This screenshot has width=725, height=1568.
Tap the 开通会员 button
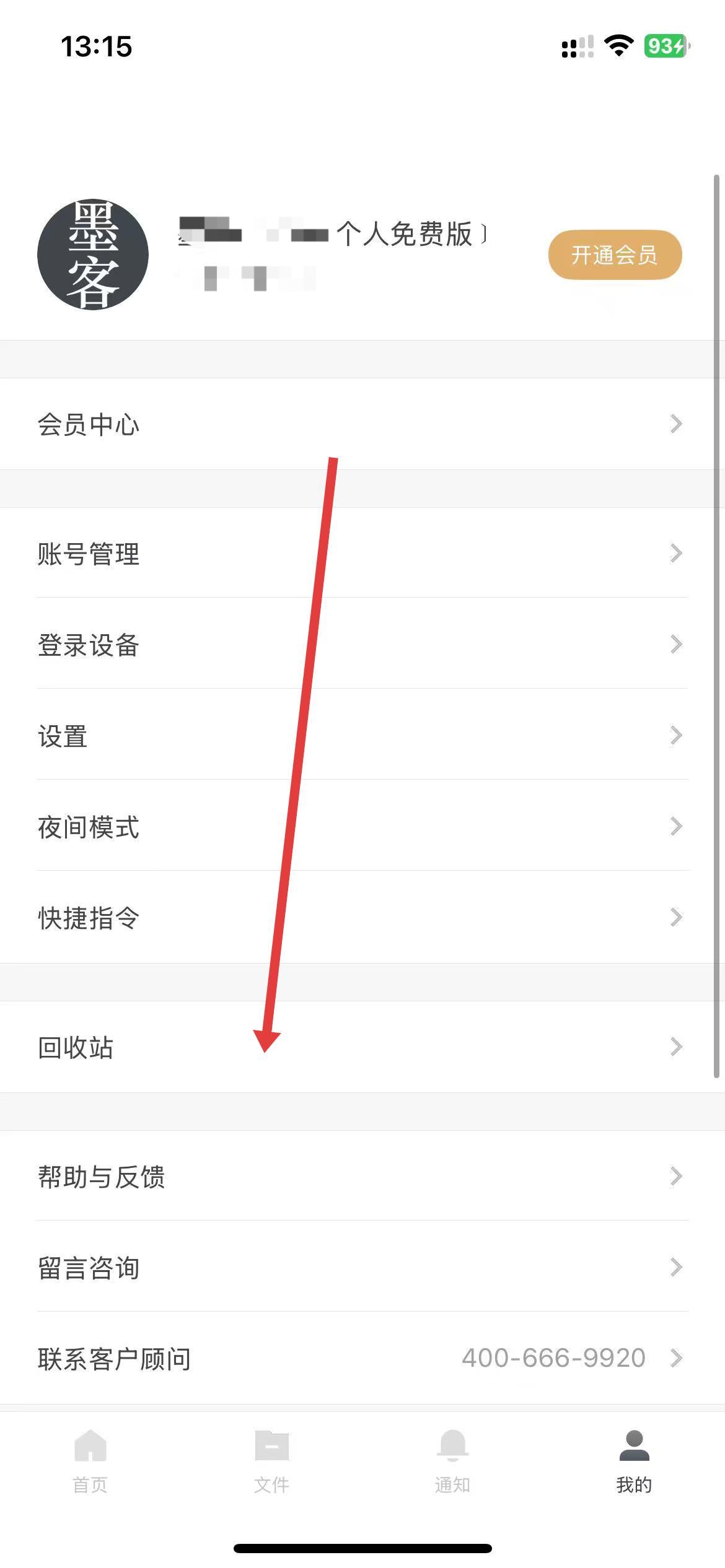[614, 255]
